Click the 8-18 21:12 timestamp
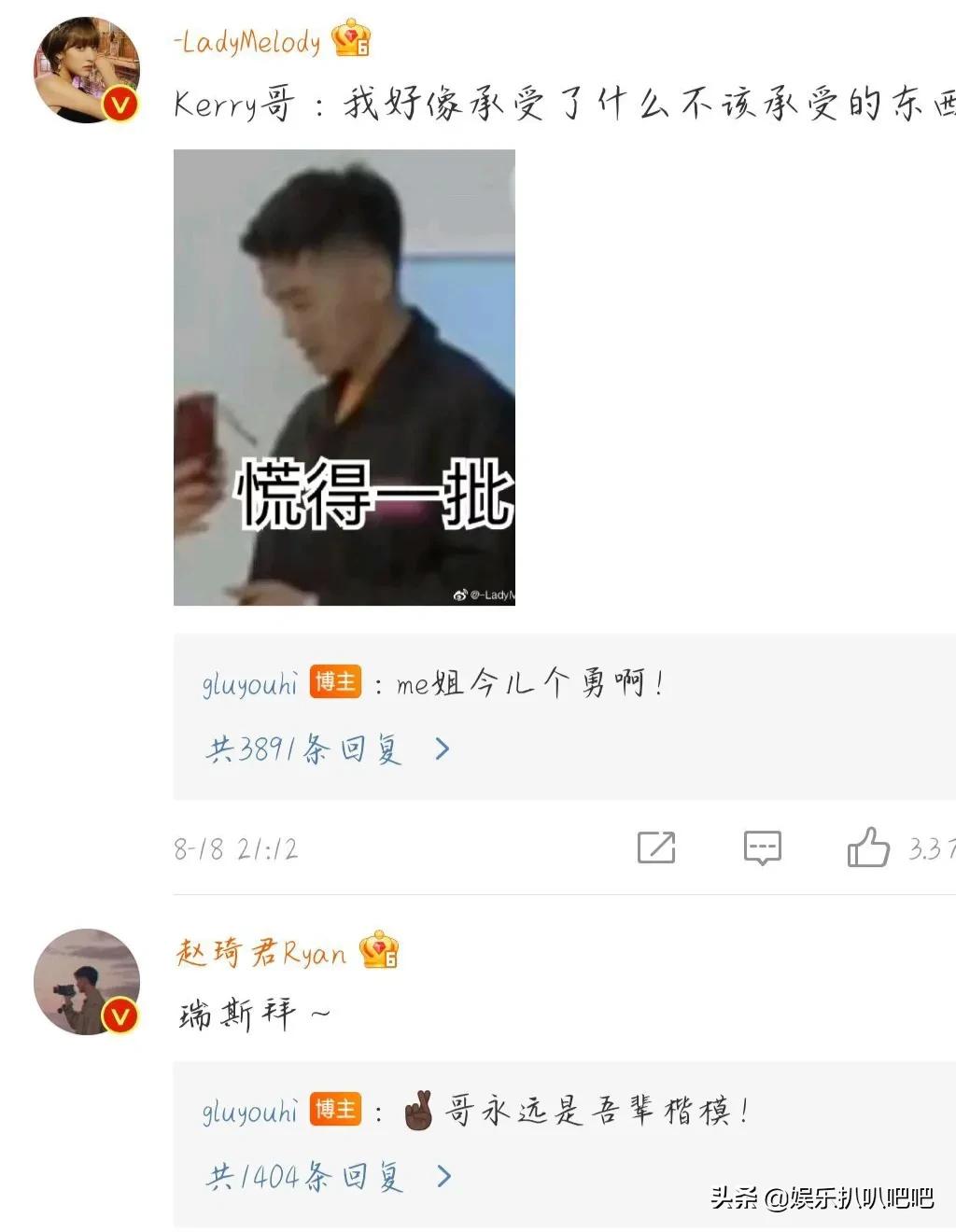Image resolution: width=956 pixels, height=1232 pixels. pyautogui.click(x=233, y=847)
